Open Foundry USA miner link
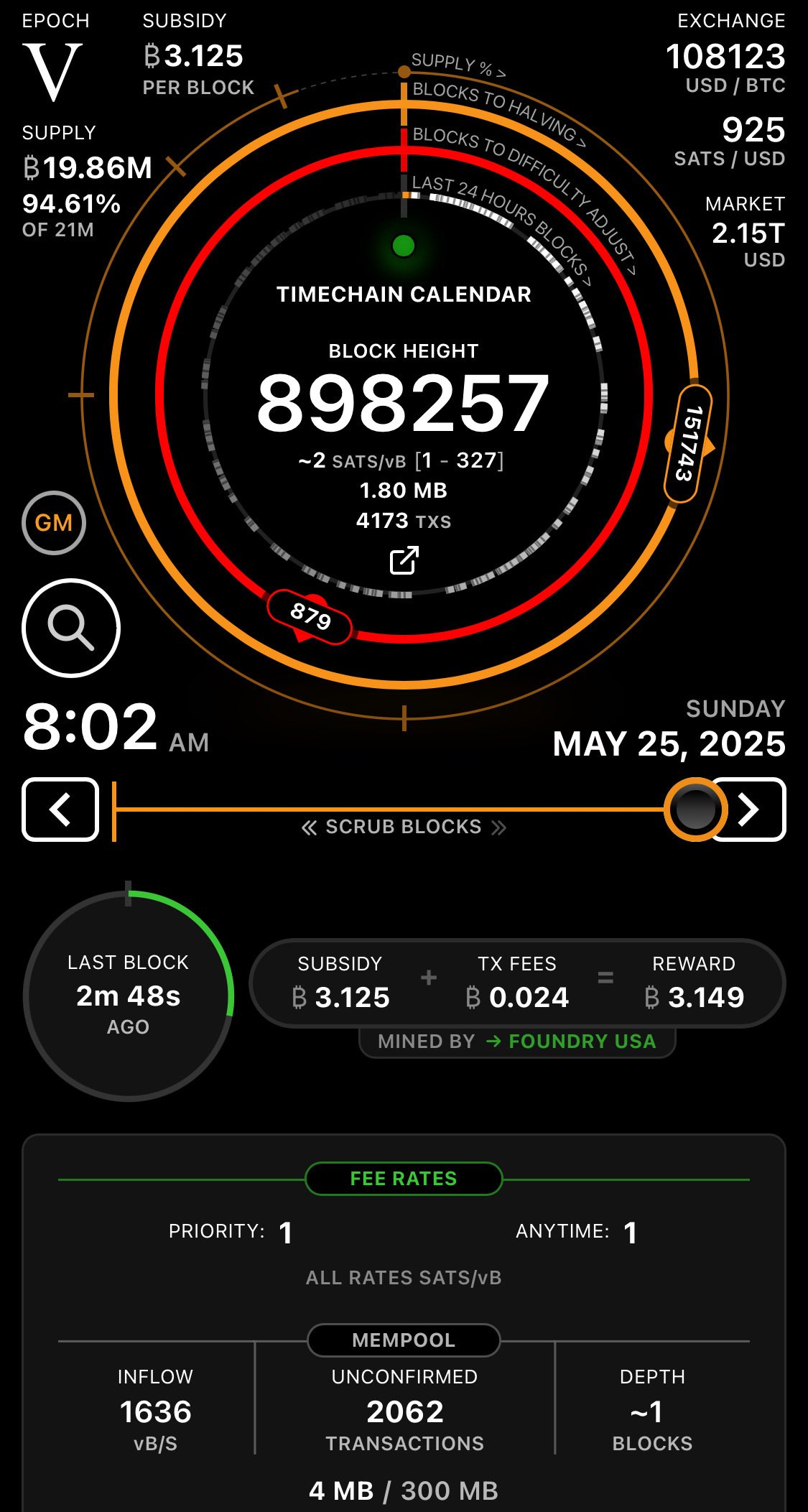This screenshot has width=808, height=1512. pos(582,1042)
